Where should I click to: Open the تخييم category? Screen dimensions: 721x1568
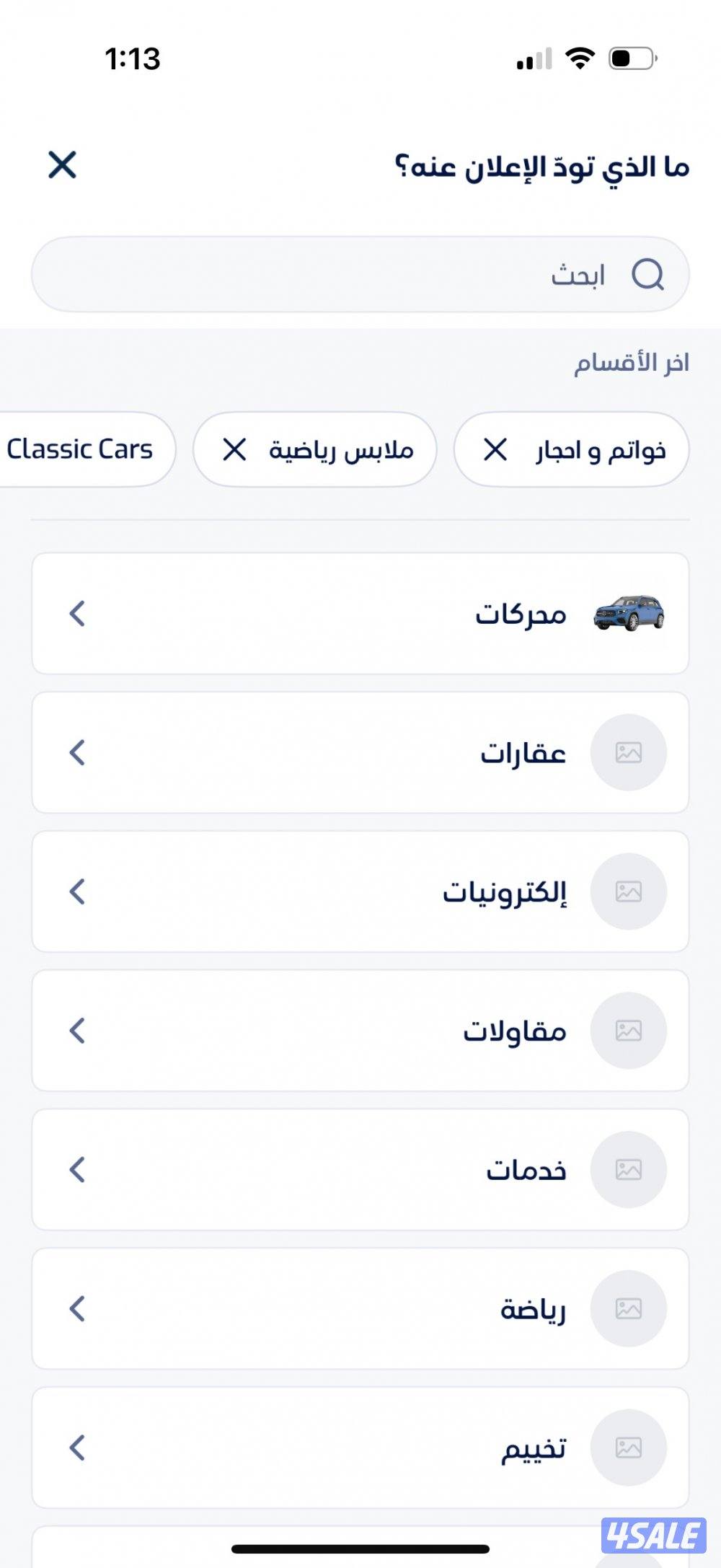click(360, 1448)
